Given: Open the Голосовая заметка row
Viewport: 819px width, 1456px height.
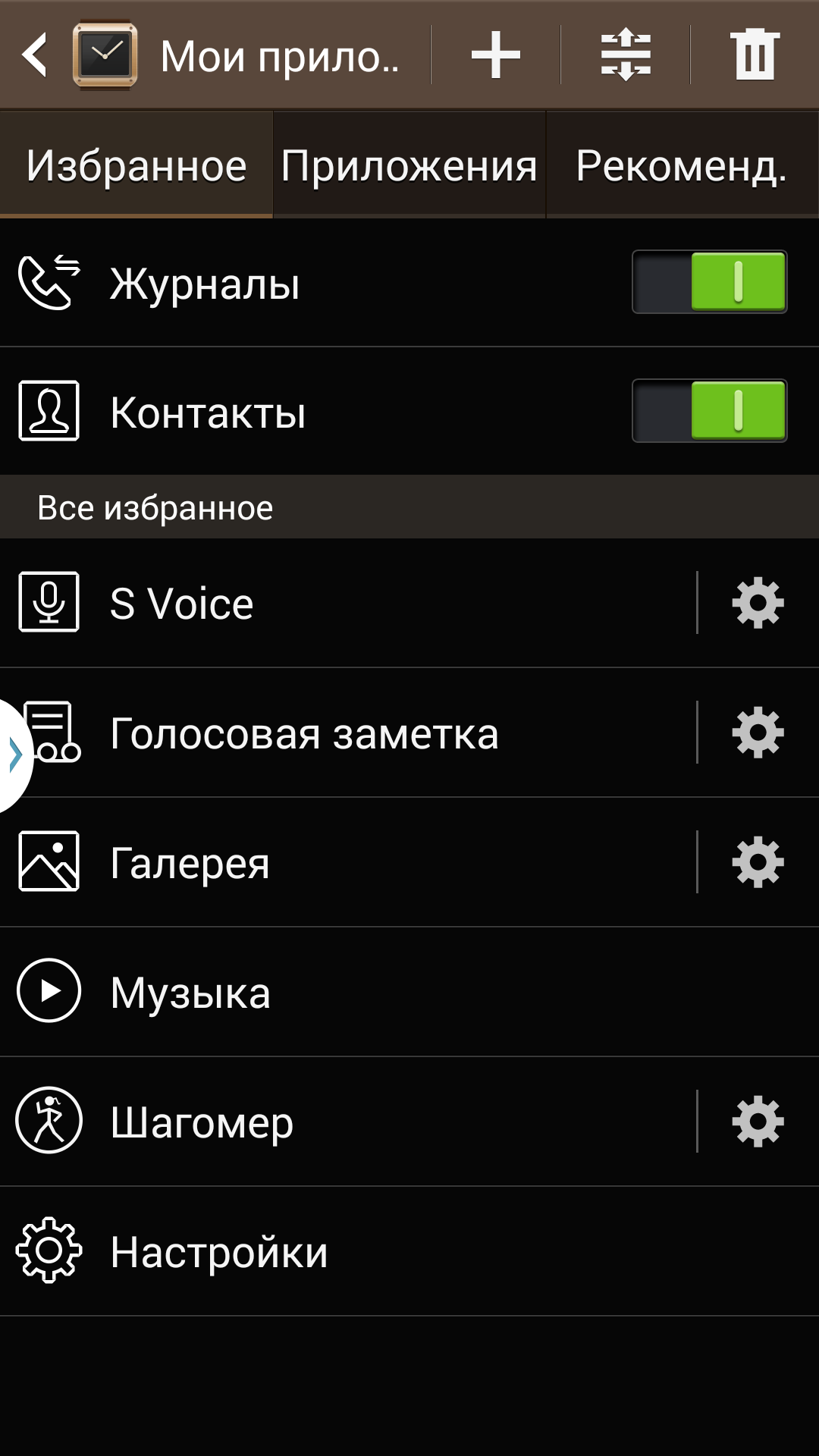Looking at the screenshot, I should click(x=347, y=733).
